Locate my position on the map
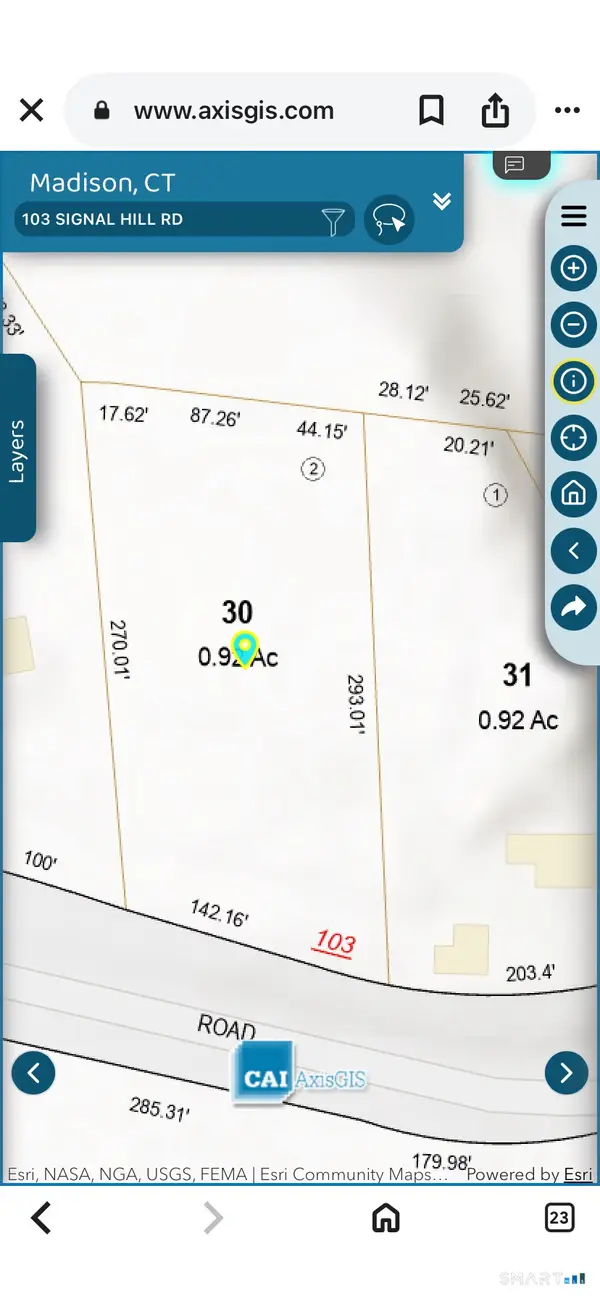The height and width of the screenshot is (1299, 600). coord(573,437)
